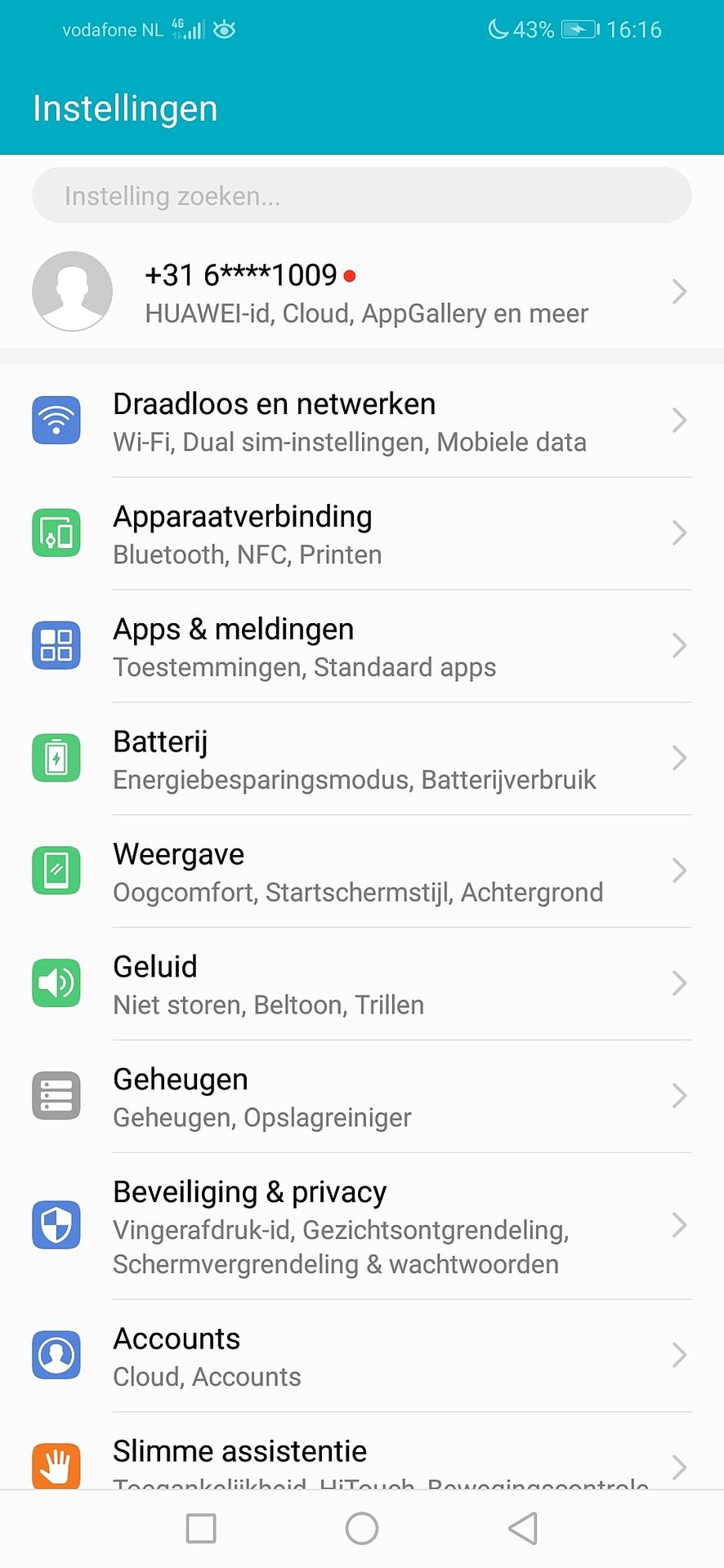The width and height of the screenshot is (724, 1568).
Task: Open Draadloos en netwerken settings
Action: (x=362, y=421)
